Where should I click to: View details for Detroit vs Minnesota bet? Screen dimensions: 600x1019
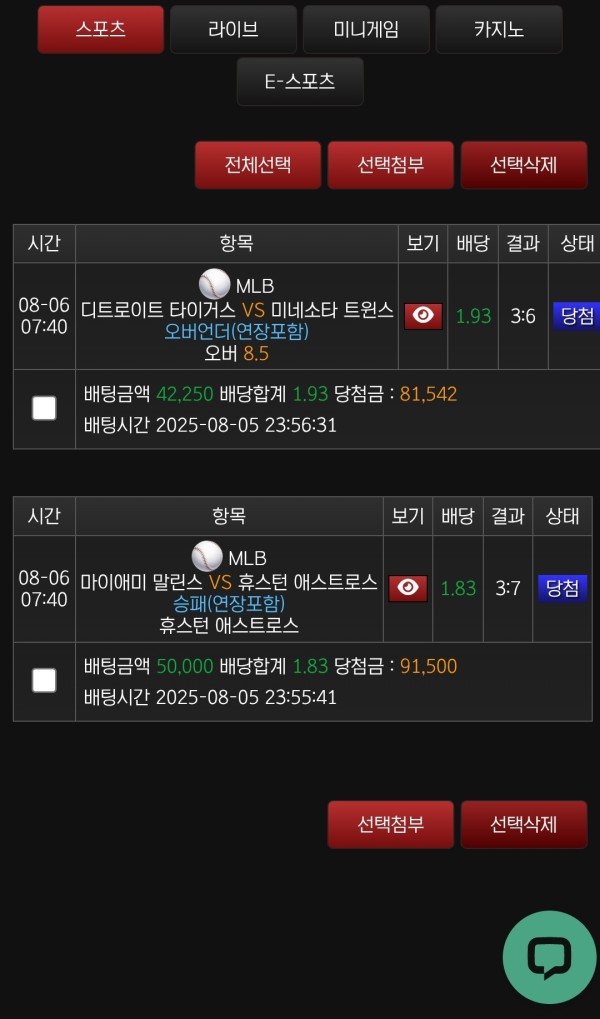tap(423, 316)
